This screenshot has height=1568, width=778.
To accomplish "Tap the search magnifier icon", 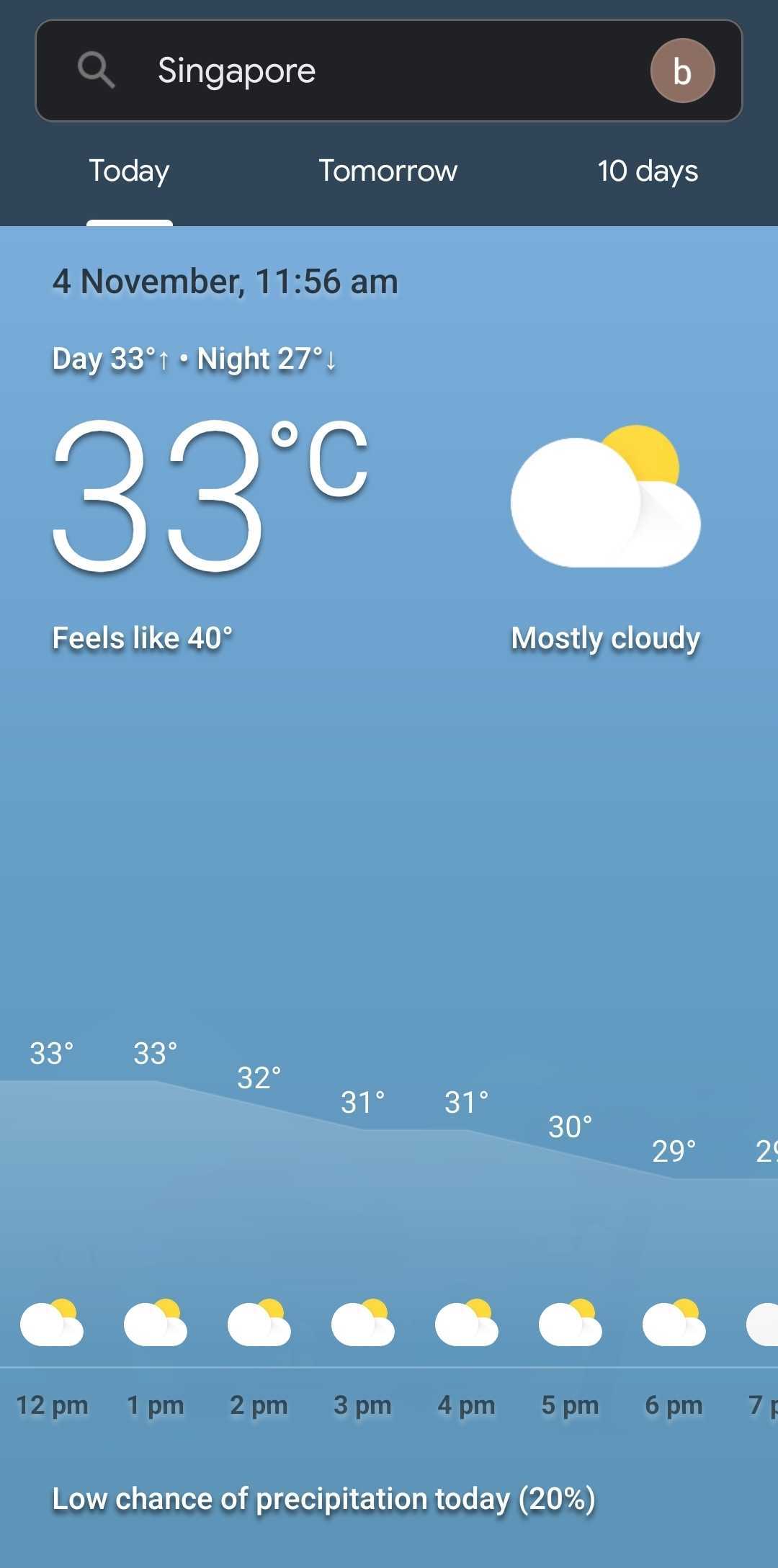I will 96,71.
